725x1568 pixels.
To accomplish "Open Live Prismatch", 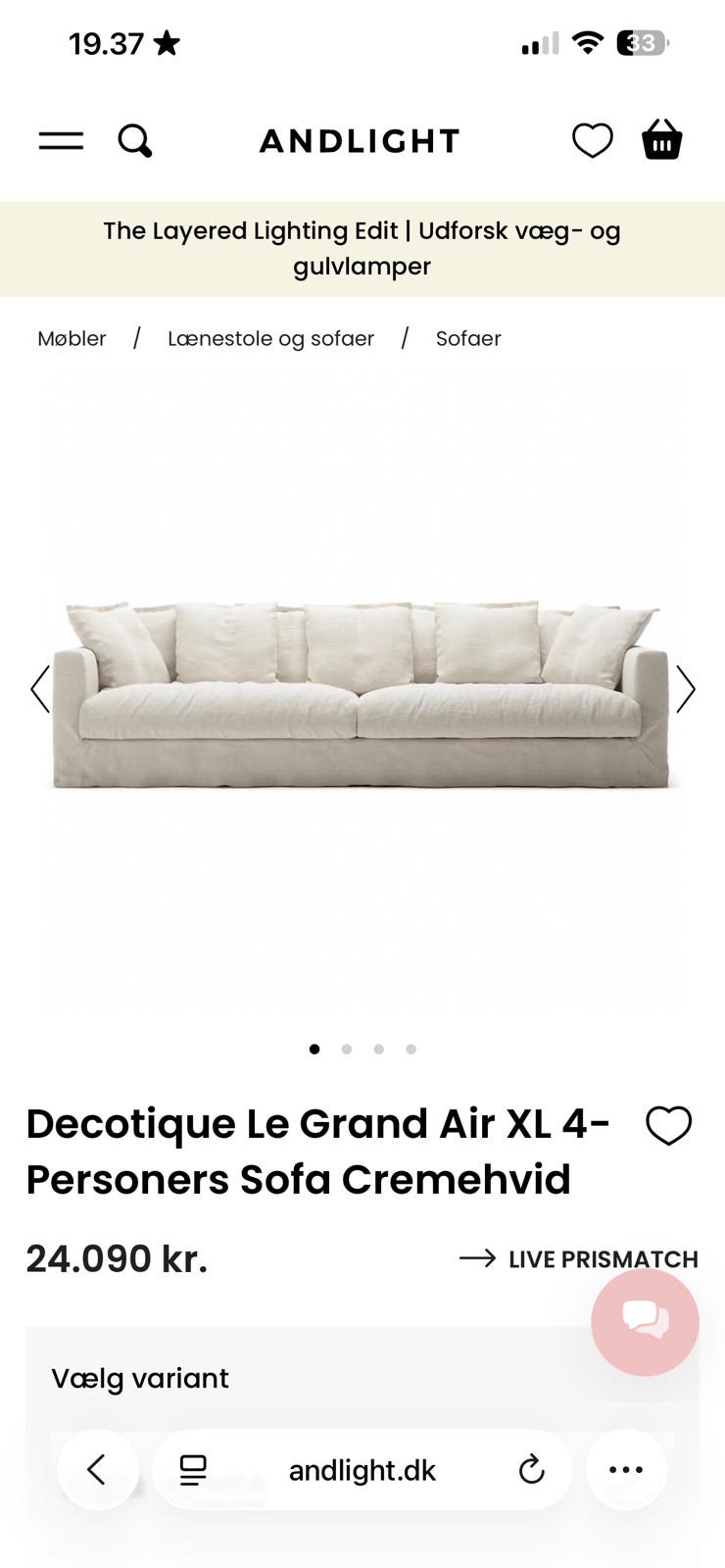I will coord(579,1259).
